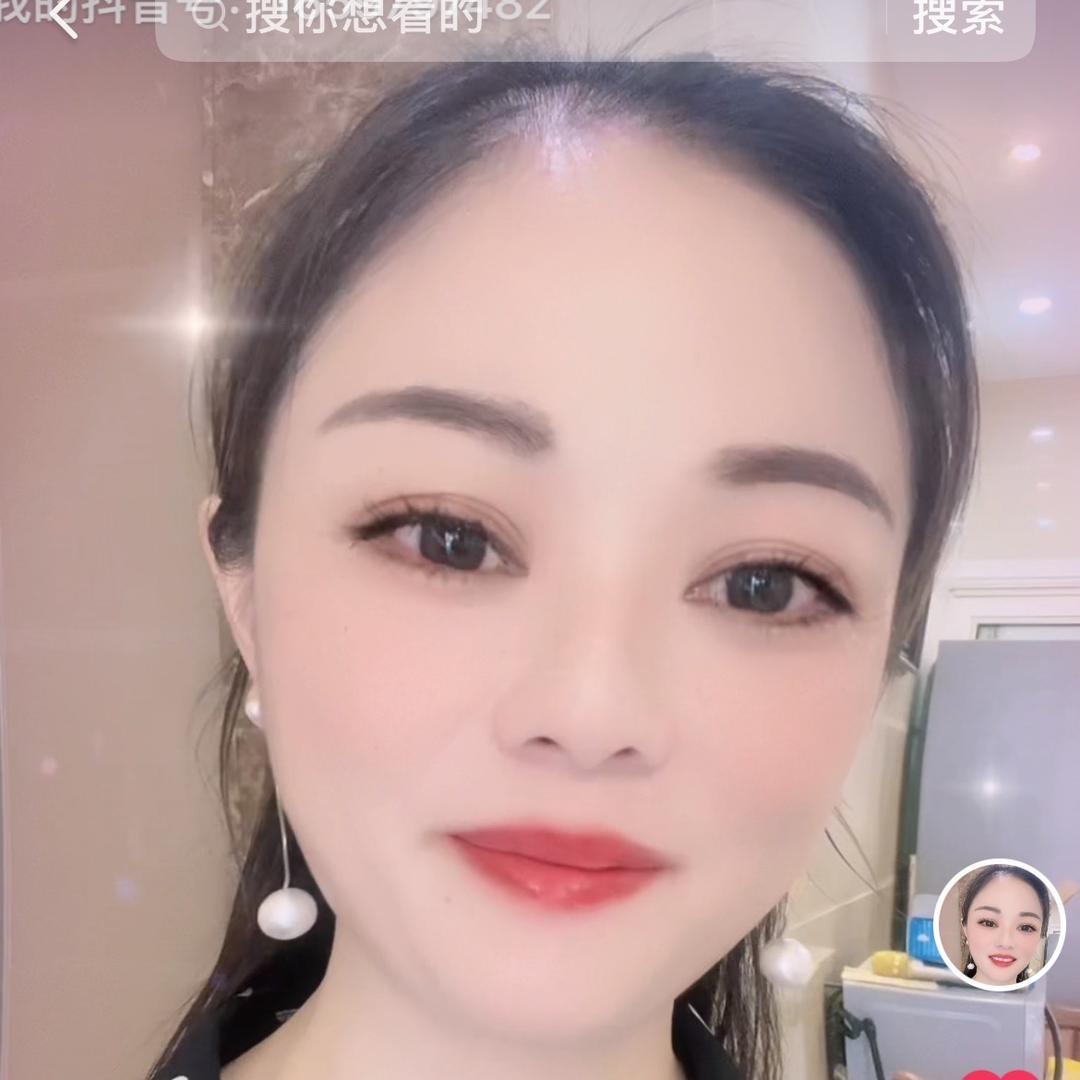
Task: Go back using the top-left arrow
Action: pos(62,17)
